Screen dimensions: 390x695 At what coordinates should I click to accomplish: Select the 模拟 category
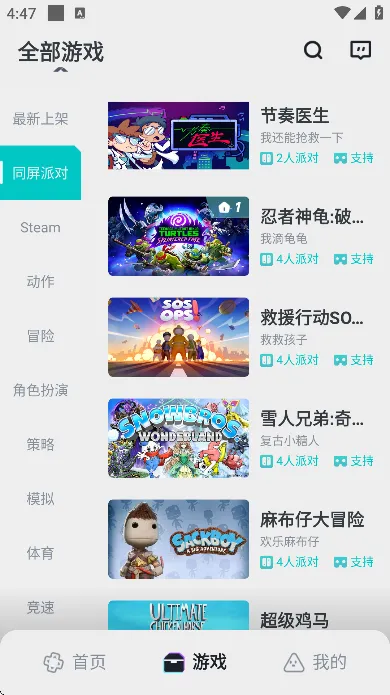point(40,499)
